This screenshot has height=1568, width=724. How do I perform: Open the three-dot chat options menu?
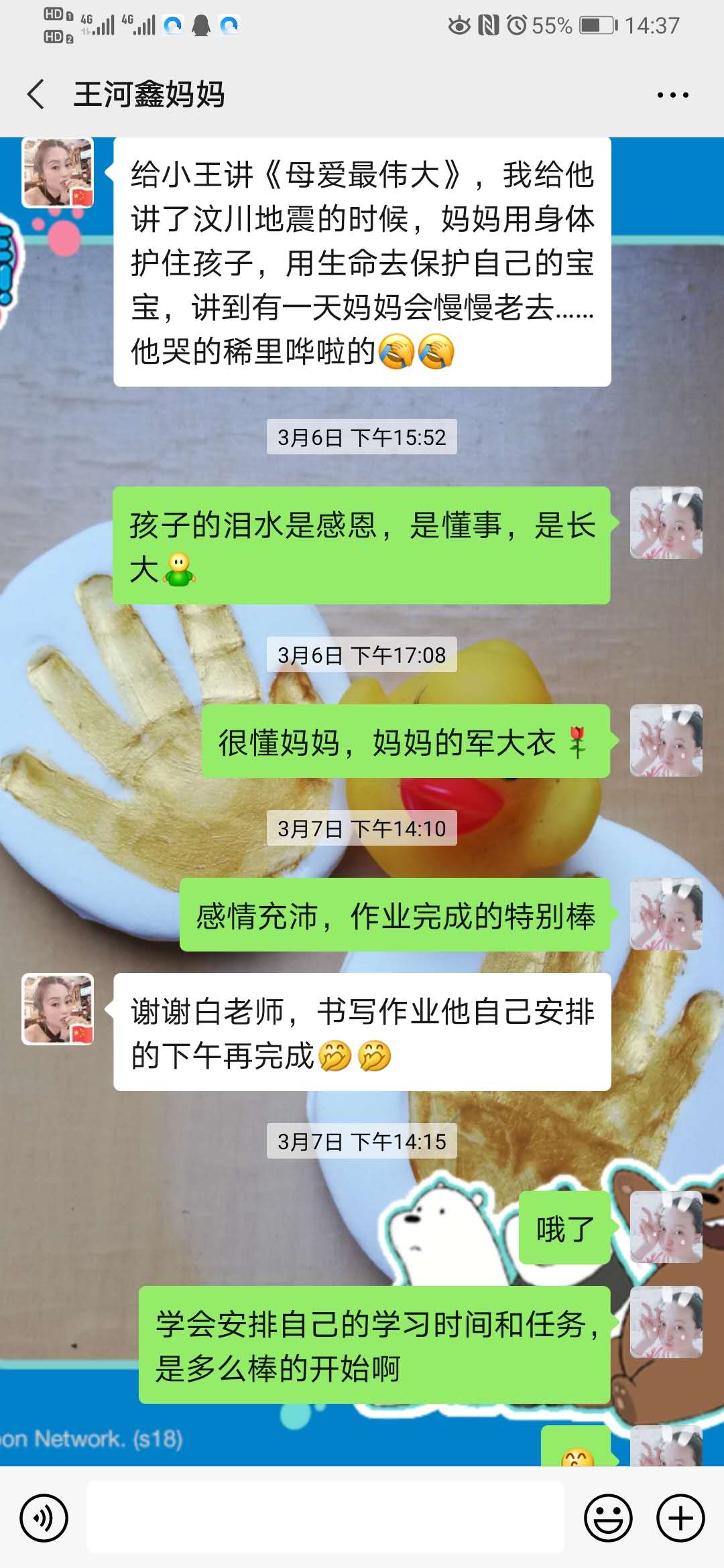click(x=672, y=95)
